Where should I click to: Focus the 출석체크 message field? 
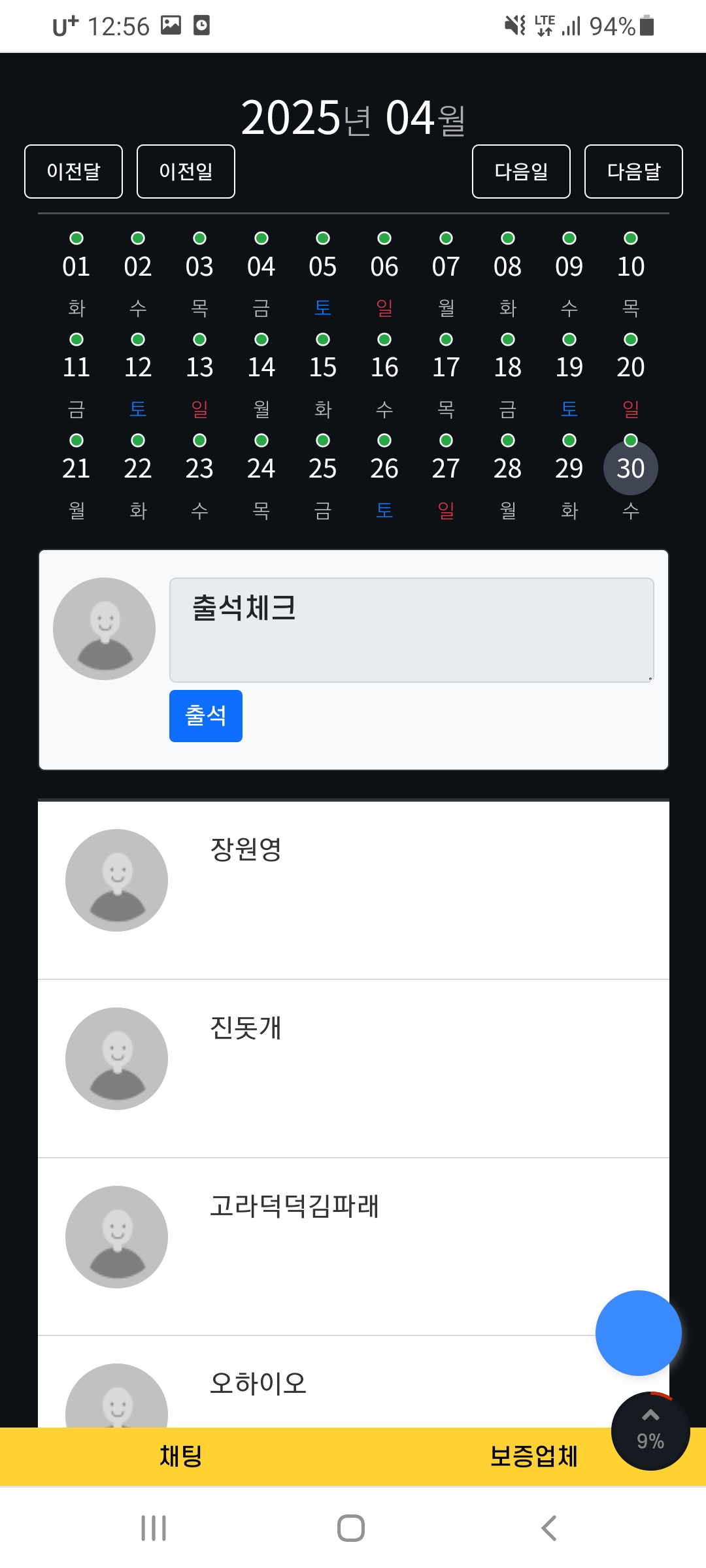412,630
